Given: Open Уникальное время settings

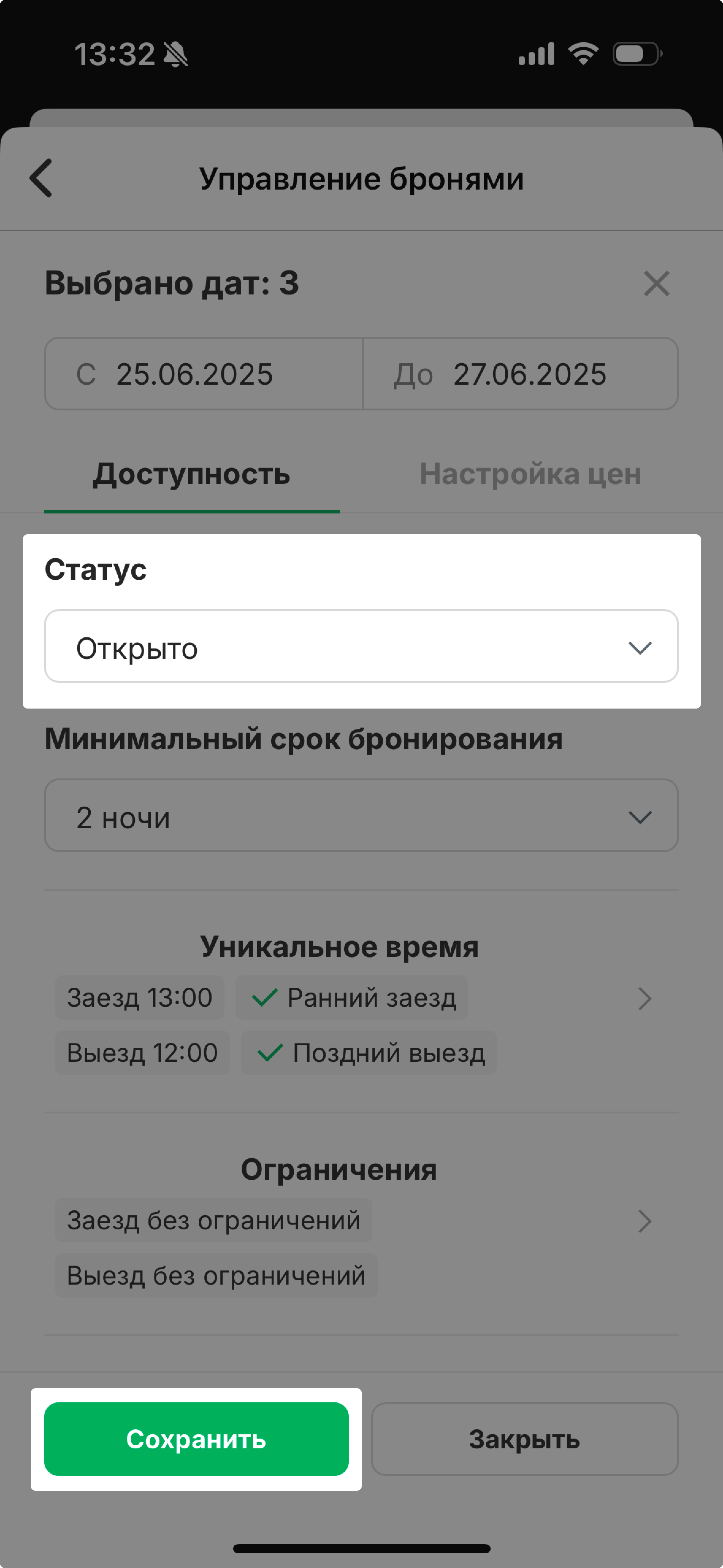Looking at the screenshot, I should (x=645, y=999).
